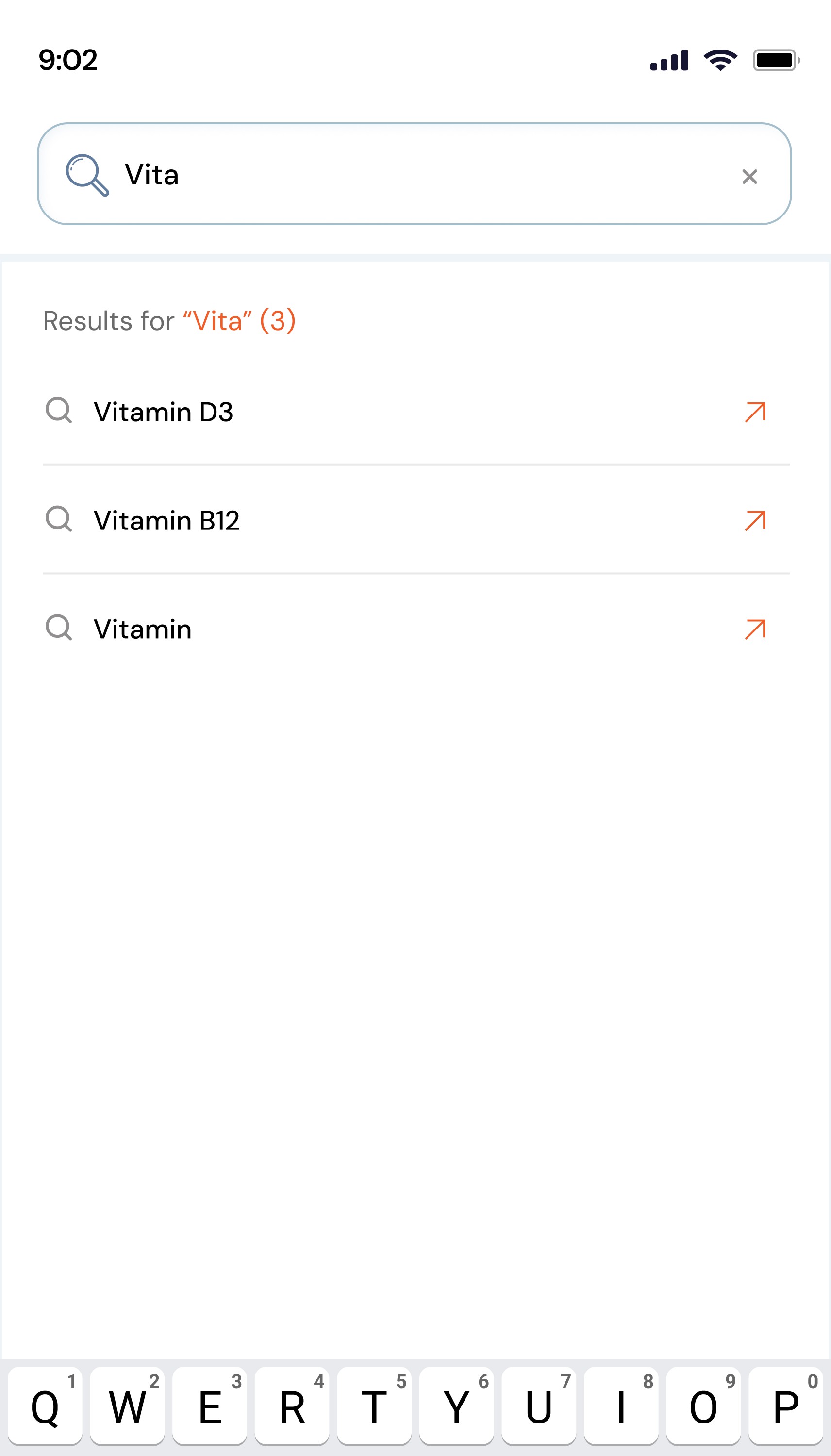
Task: Click the orange arrow beside Vitamin B12
Action: click(754, 520)
